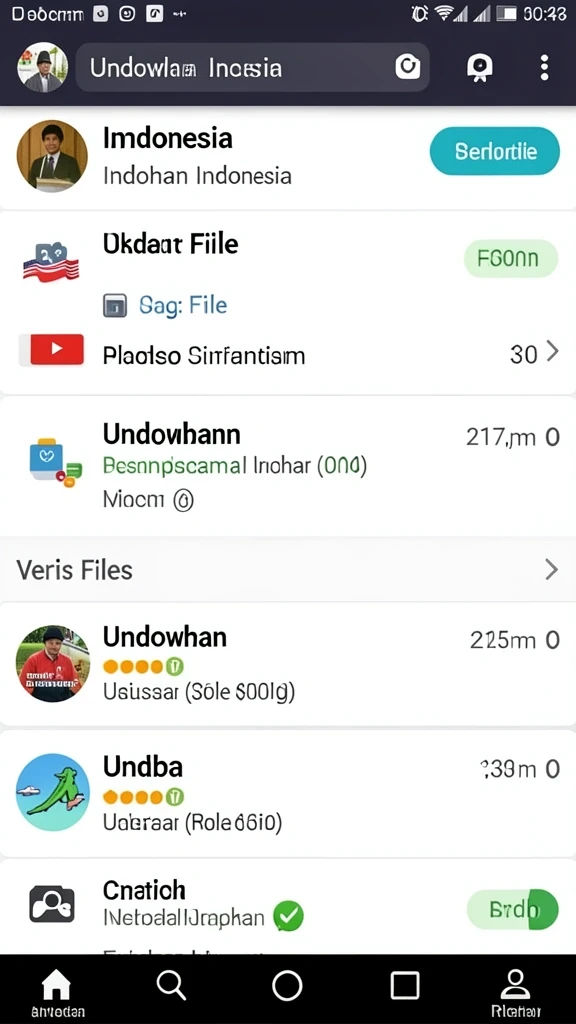The image size is (576, 1024).
Task: Tap the green FG0nn chip
Action: [x=511, y=259]
